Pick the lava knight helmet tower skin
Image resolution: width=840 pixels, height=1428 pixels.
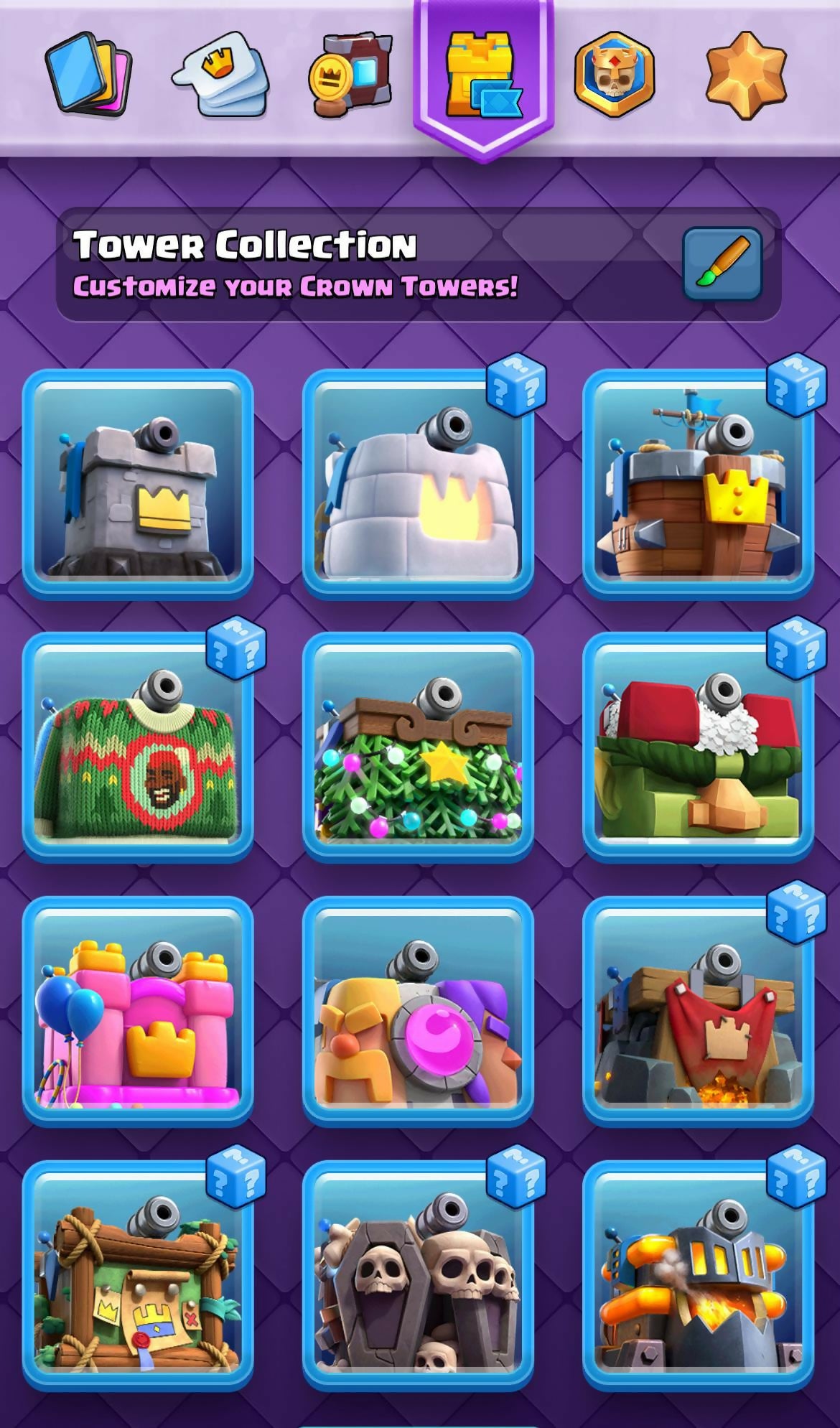(698, 1276)
